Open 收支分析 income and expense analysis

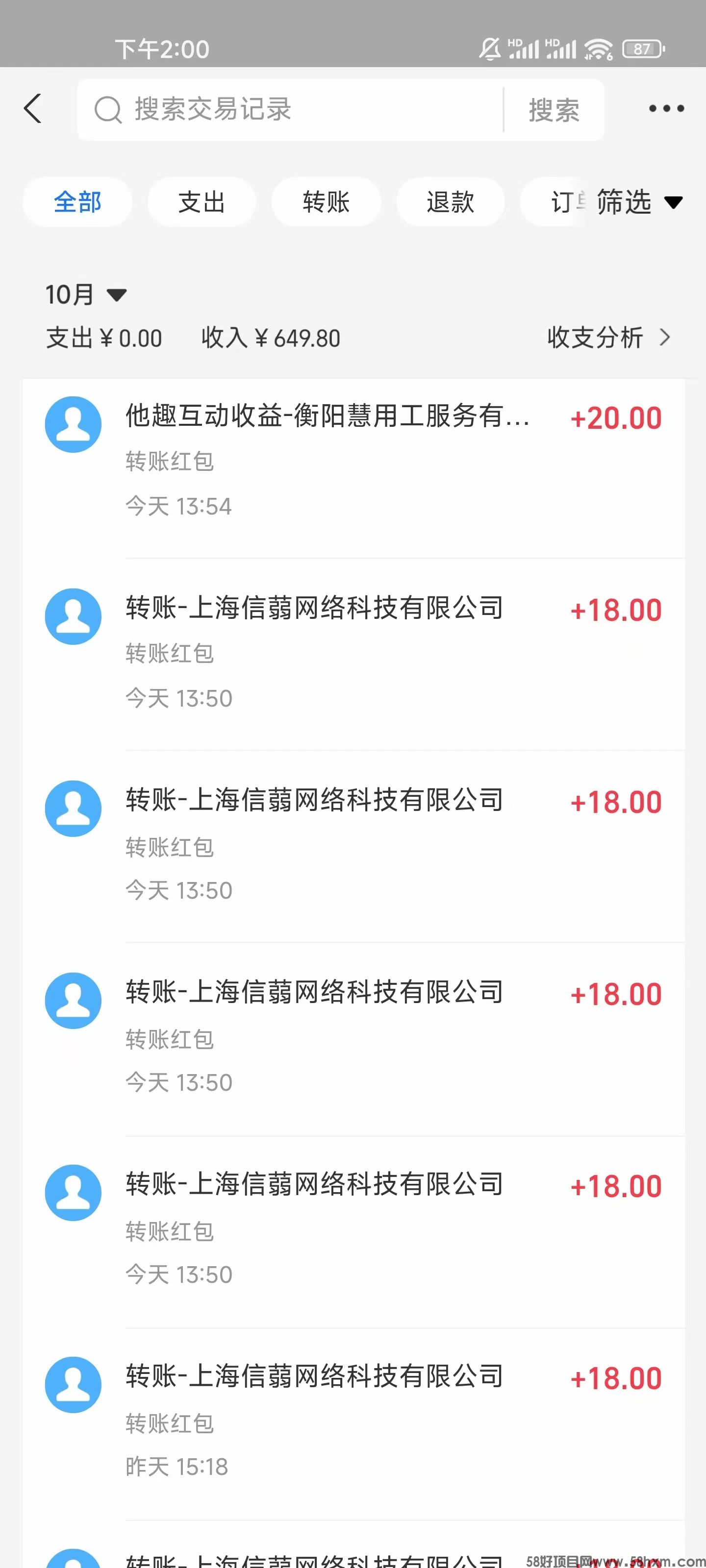pyautogui.click(x=608, y=337)
